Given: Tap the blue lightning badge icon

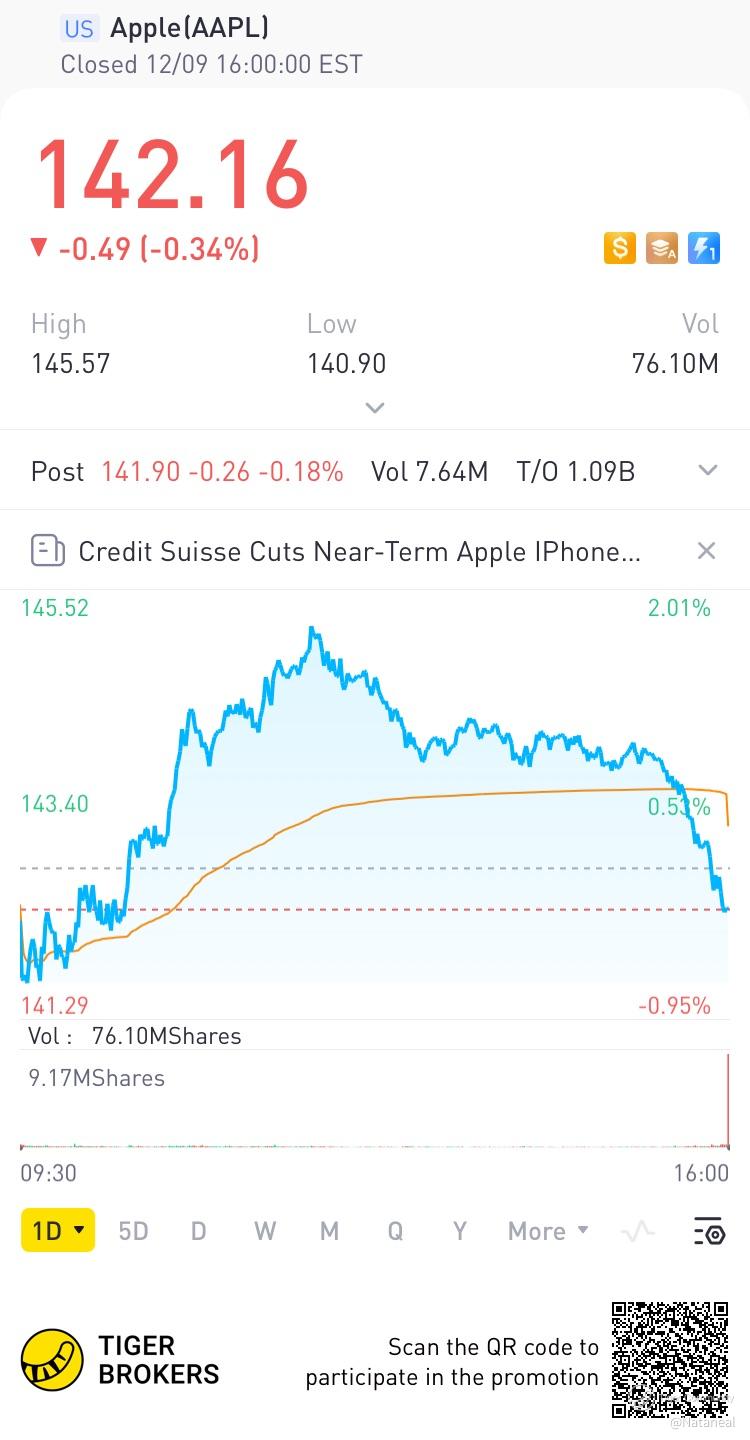Looking at the screenshot, I should [704, 248].
